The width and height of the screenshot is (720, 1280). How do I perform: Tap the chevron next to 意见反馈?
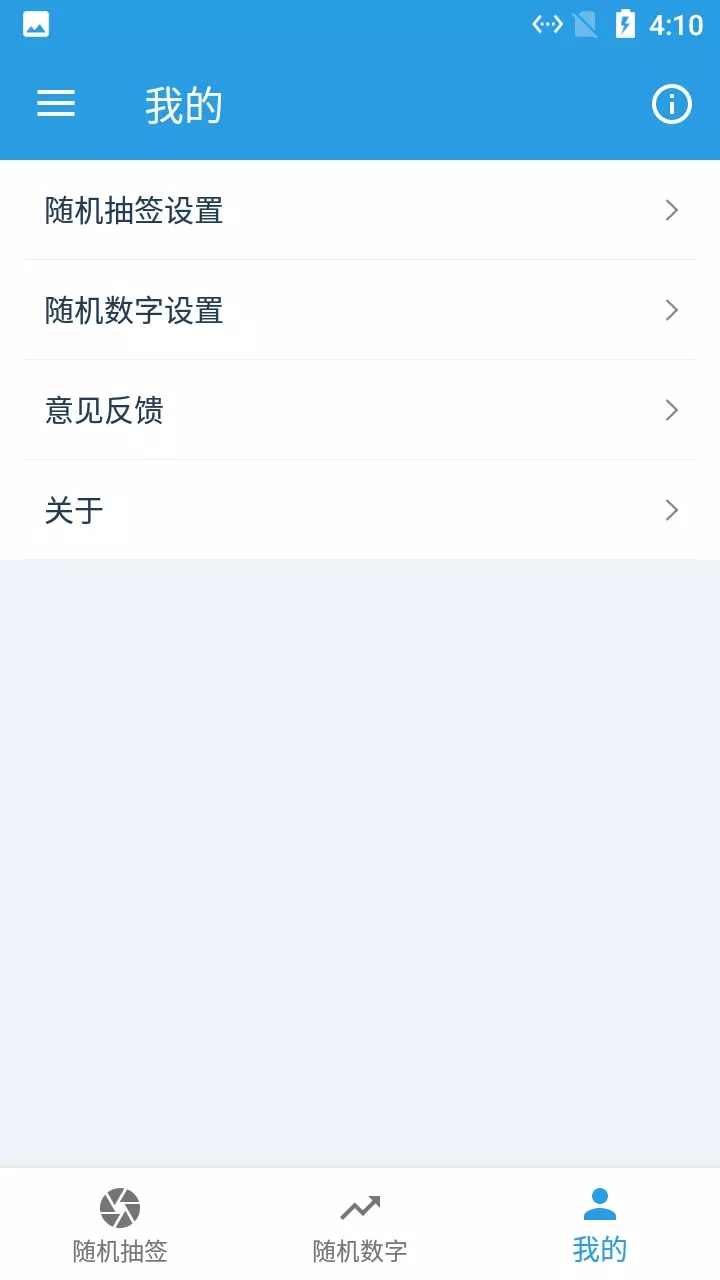point(671,411)
